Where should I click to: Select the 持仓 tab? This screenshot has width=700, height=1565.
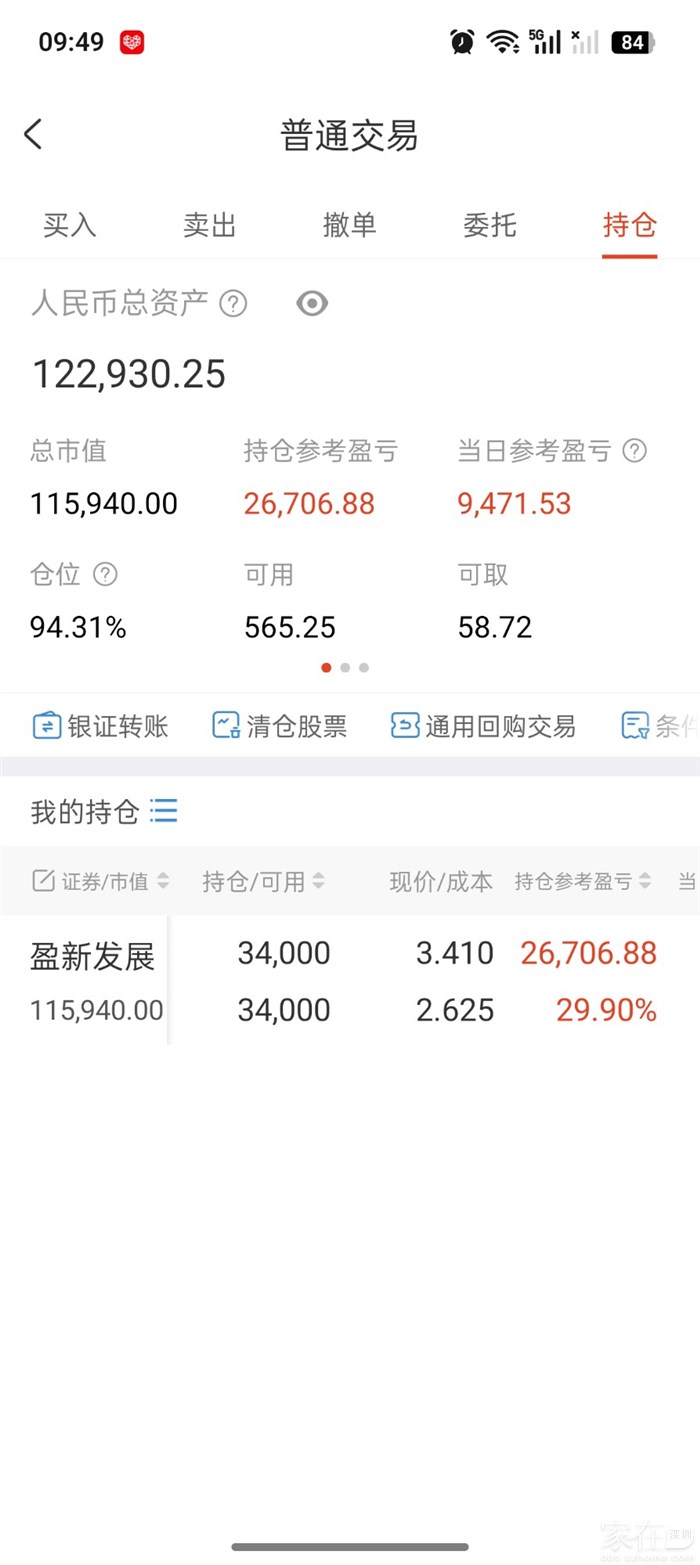click(630, 225)
